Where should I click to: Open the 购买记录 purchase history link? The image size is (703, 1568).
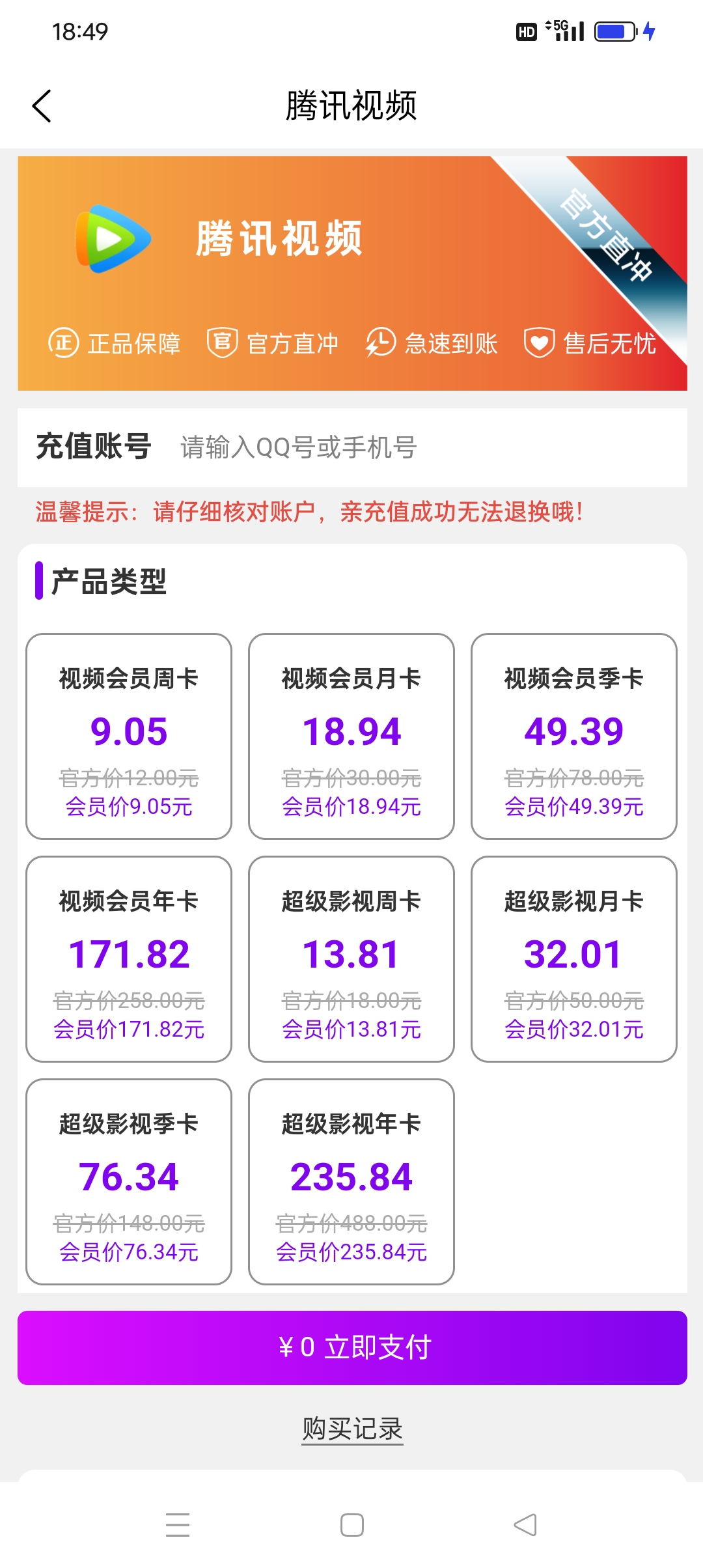352,1429
